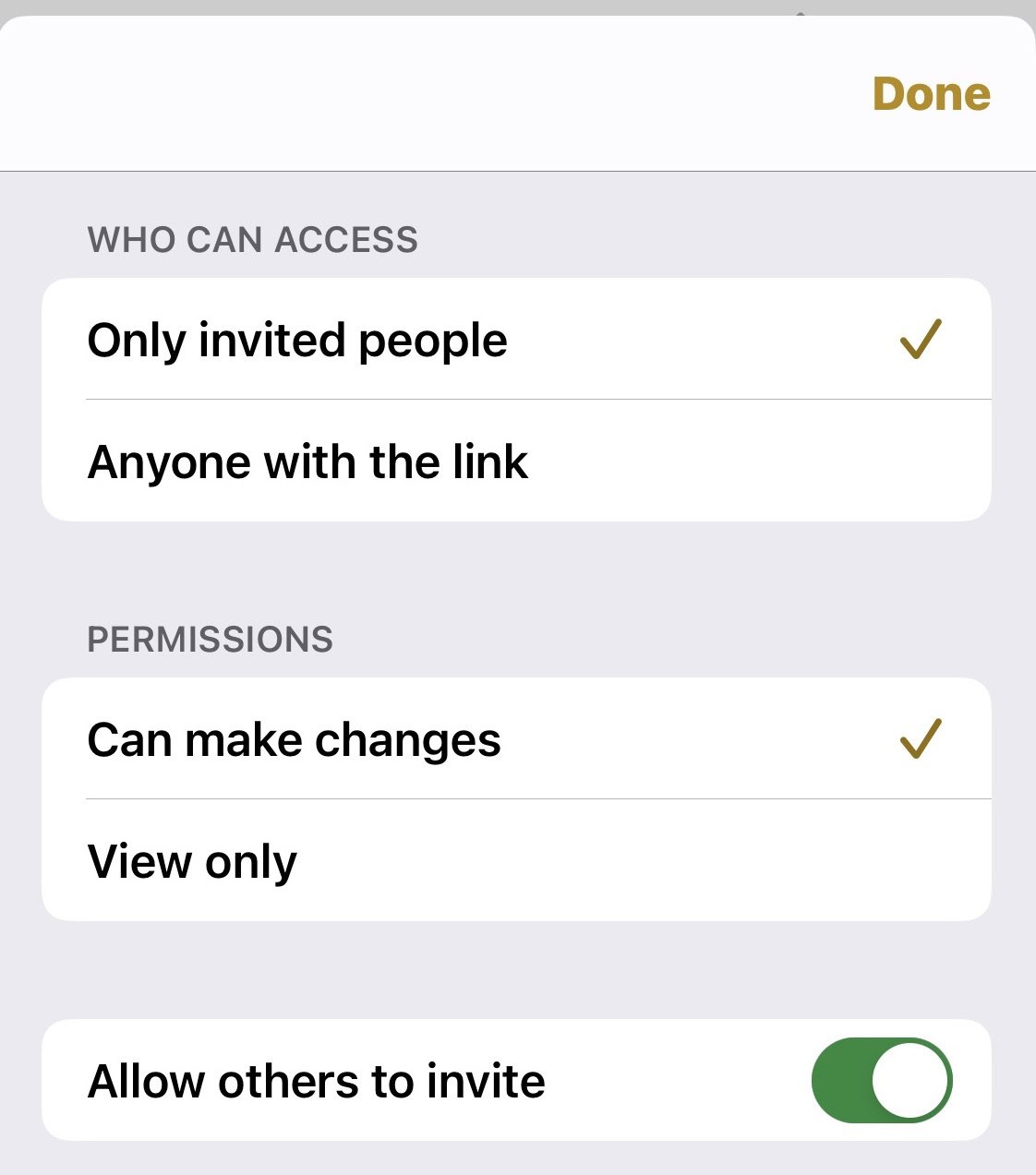This screenshot has height=1175, width=1036.
Task: Select Can make changes permission
Action: (x=515, y=739)
